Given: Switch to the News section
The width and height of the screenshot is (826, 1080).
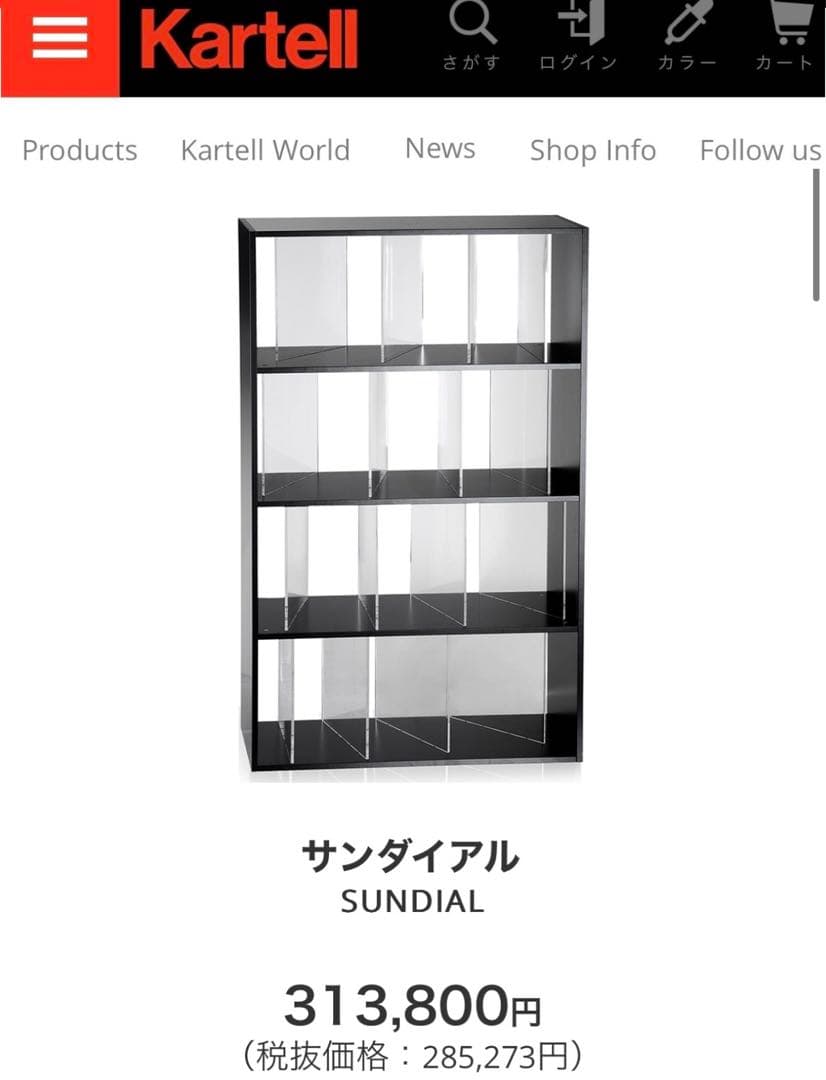Looking at the screenshot, I should pyautogui.click(x=440, y=148).
